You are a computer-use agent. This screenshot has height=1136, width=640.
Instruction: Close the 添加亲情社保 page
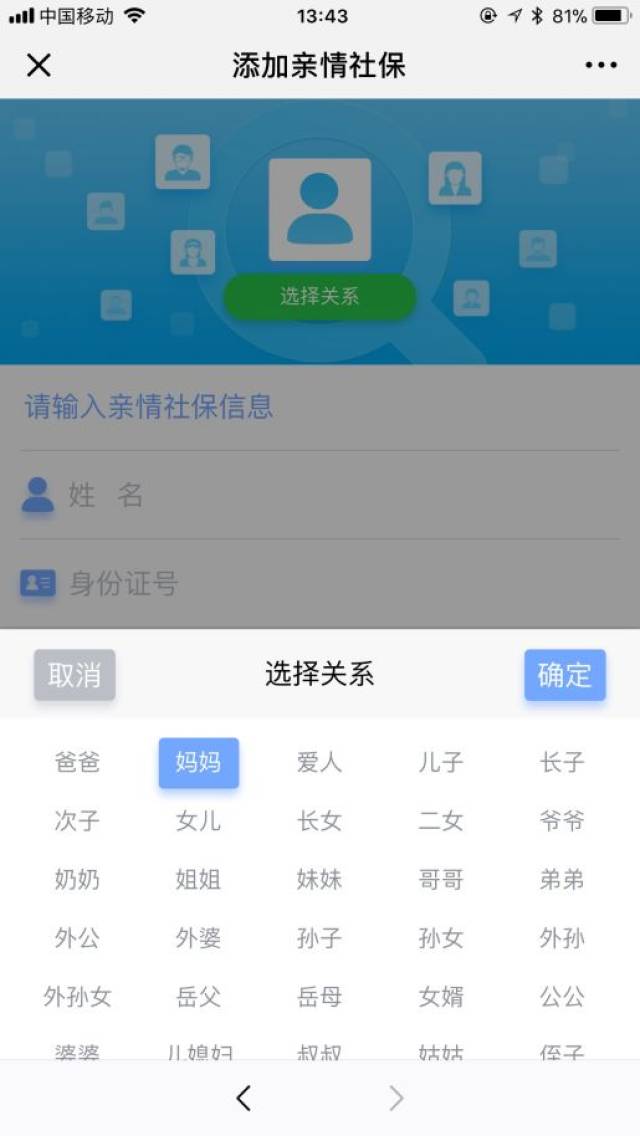pyautogui.click(x=38, y=66)
